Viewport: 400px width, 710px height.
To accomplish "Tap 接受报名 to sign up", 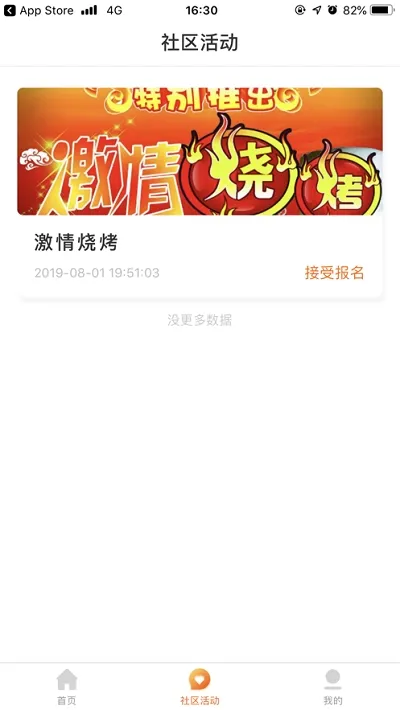I will click(334, 273).
